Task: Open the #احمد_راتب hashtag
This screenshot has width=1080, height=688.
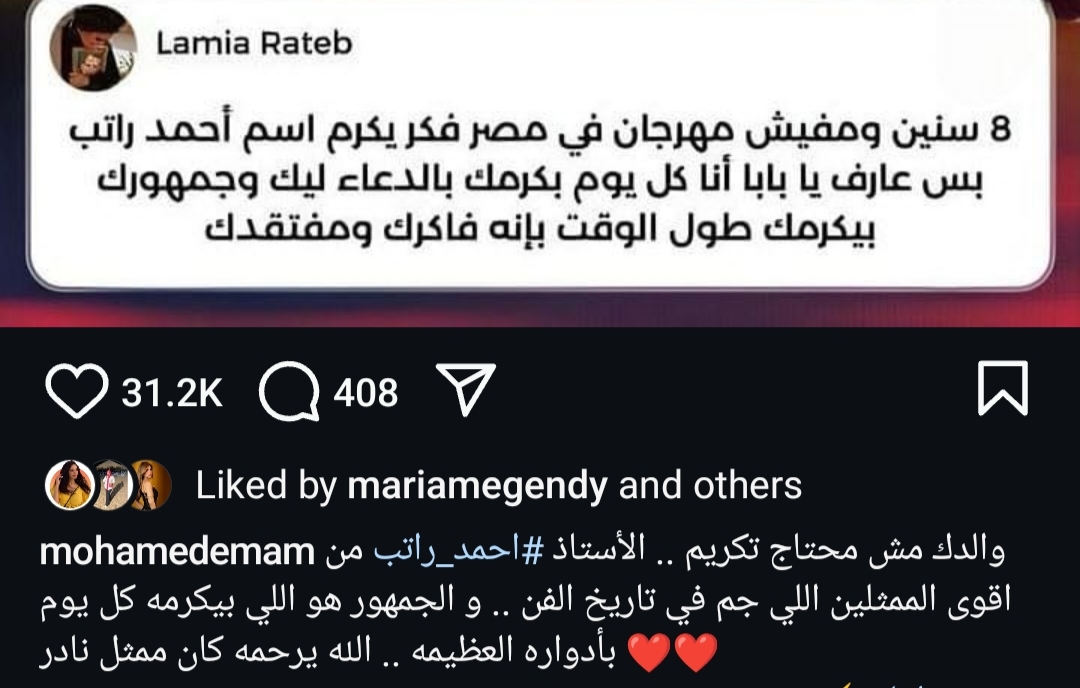Action: click(450, 551)
